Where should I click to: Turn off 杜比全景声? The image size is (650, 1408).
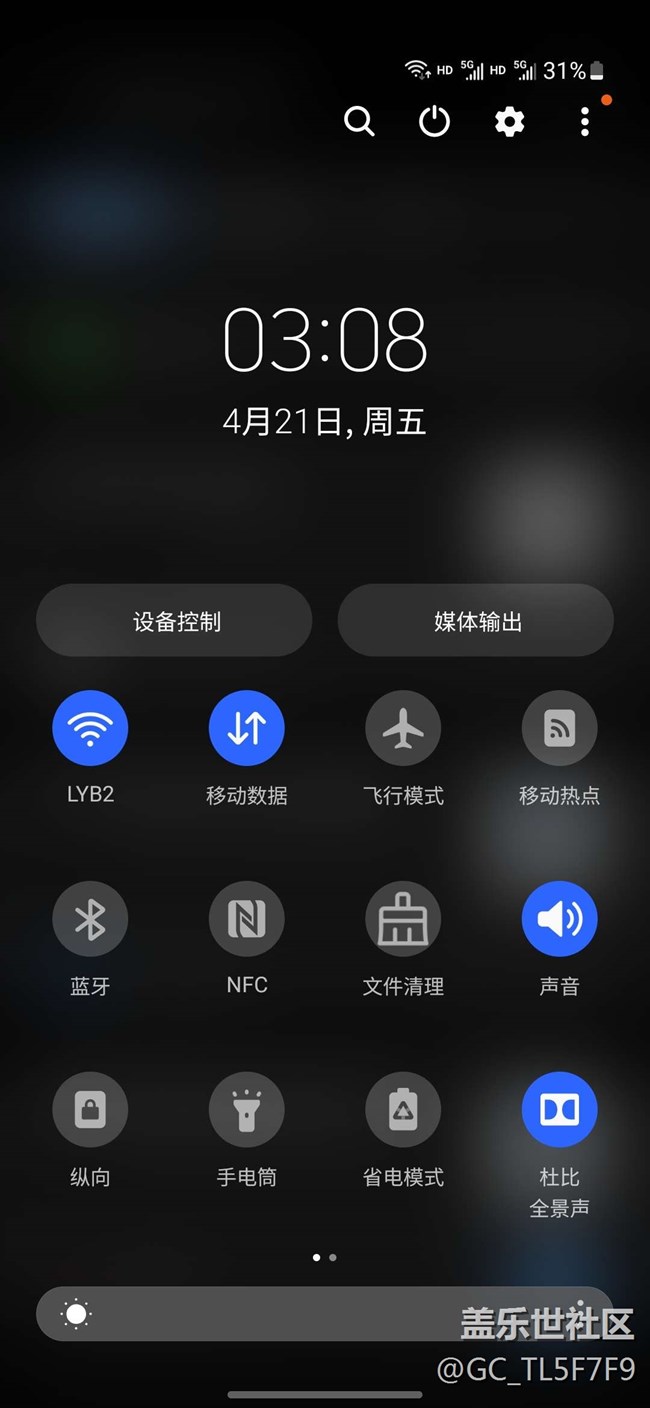coord(559,1110)
